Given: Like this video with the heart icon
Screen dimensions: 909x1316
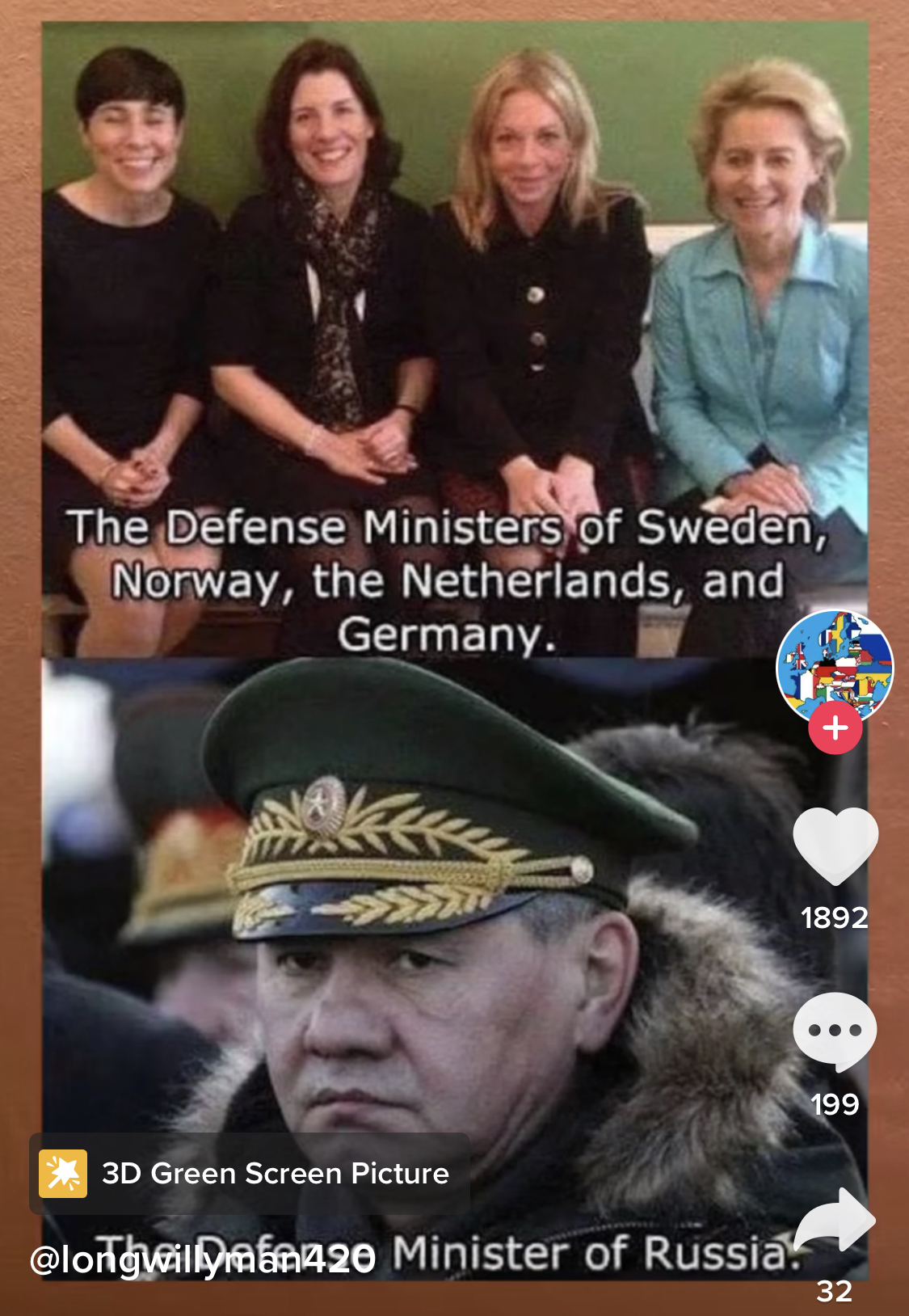Looking at the screenshot, I should [835, 846].
